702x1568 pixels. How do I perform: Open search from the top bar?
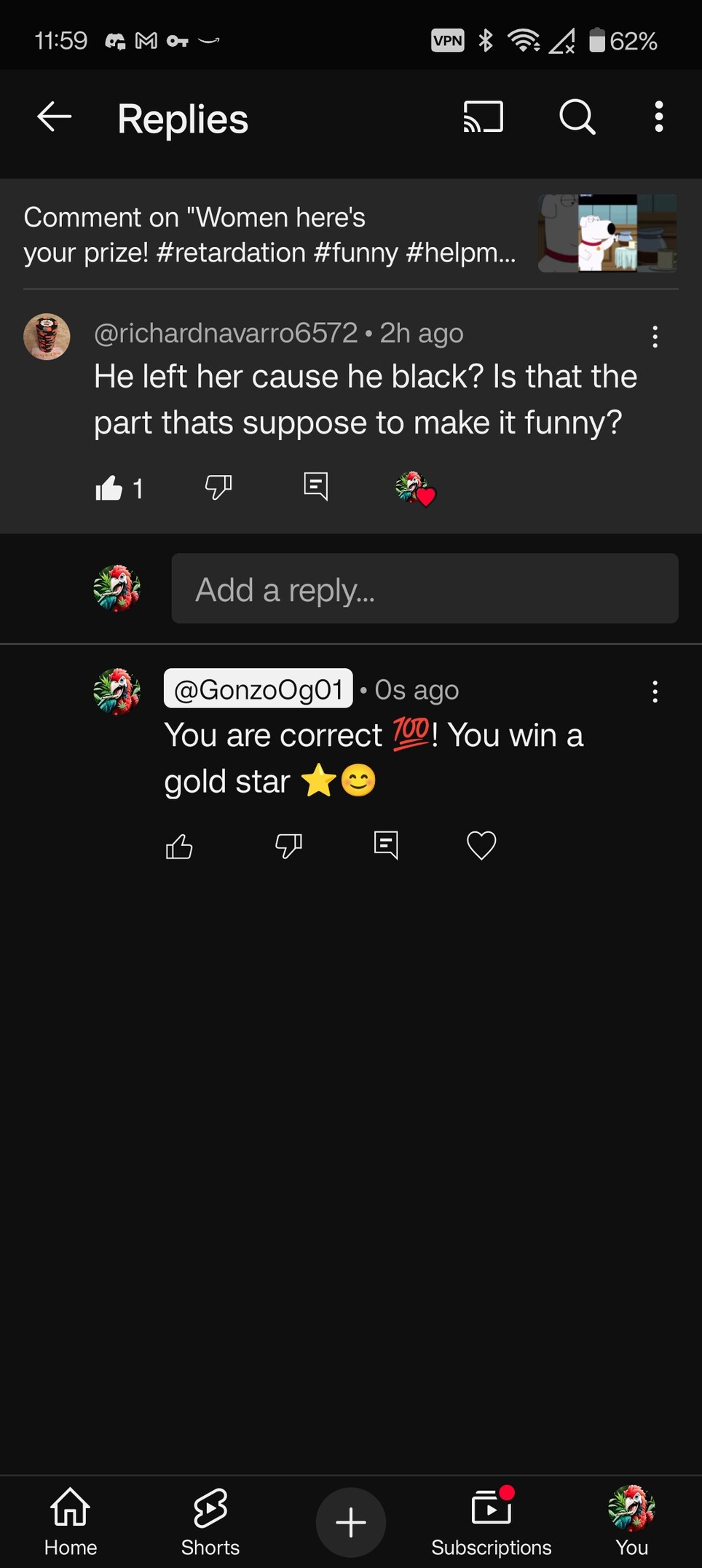577,117
